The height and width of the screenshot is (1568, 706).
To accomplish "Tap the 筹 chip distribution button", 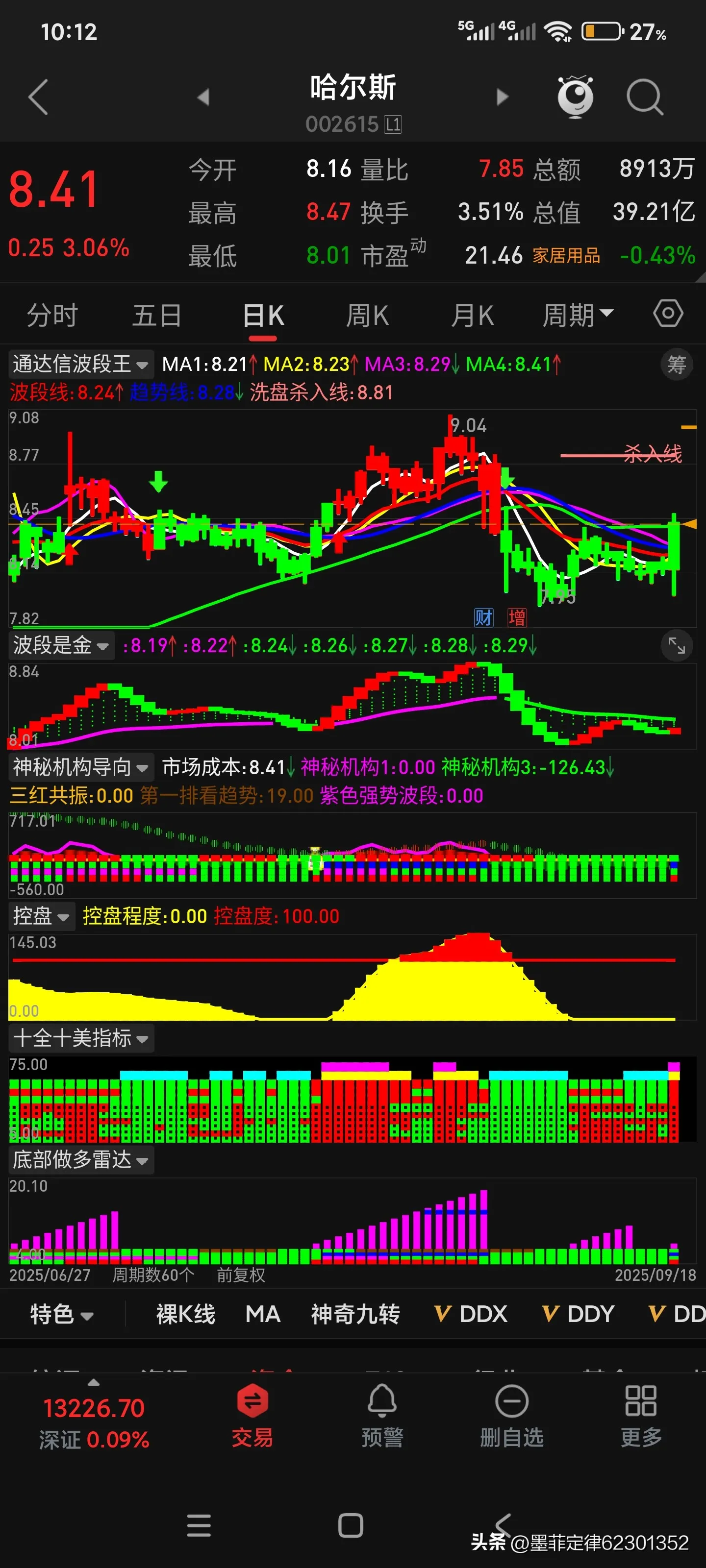I will pyautogui.click(x=676, y=365).
